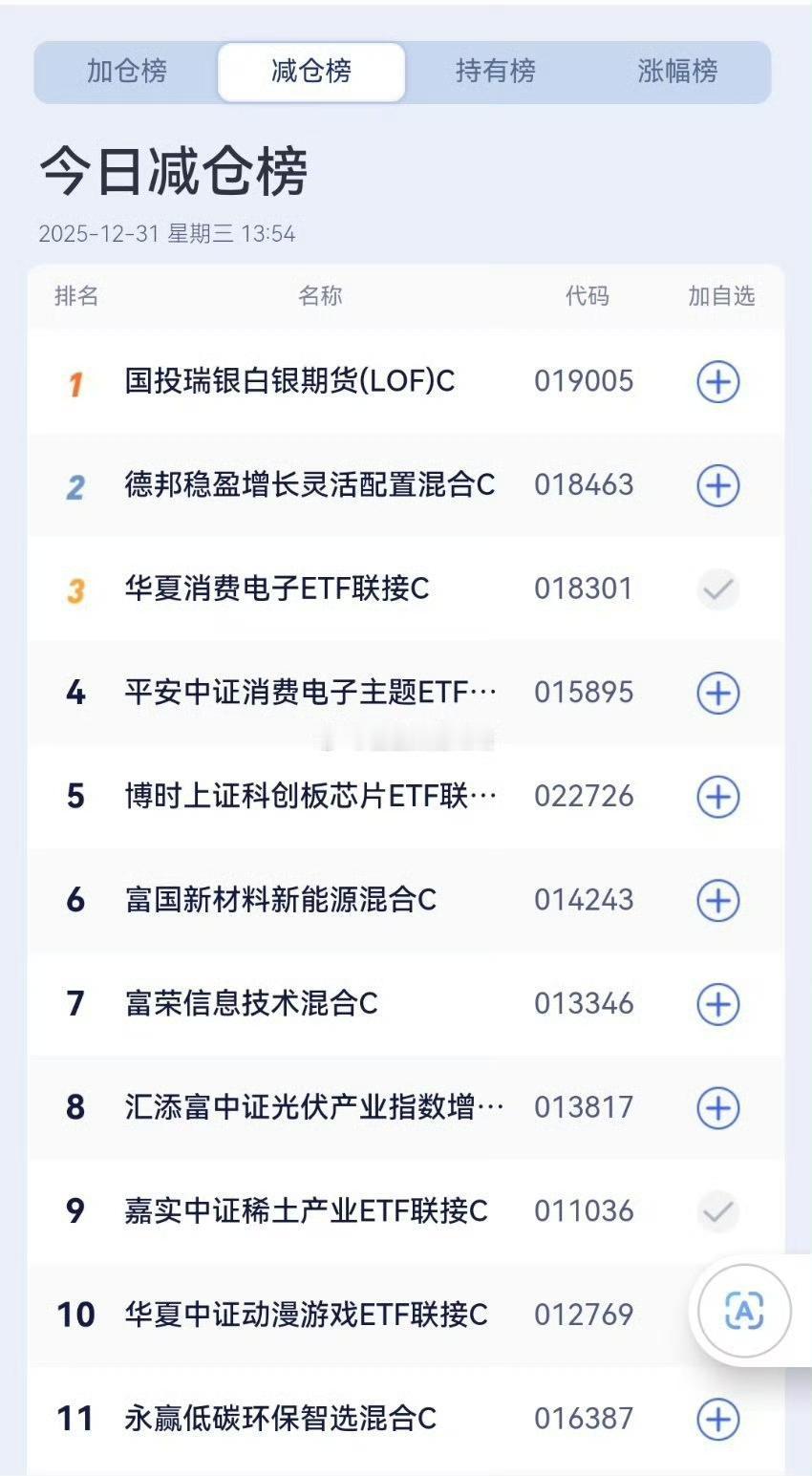
Task: Add fund 富国新材料新能源混合C to watchlist
Action: pyautogui.click(x=718, y=900)
